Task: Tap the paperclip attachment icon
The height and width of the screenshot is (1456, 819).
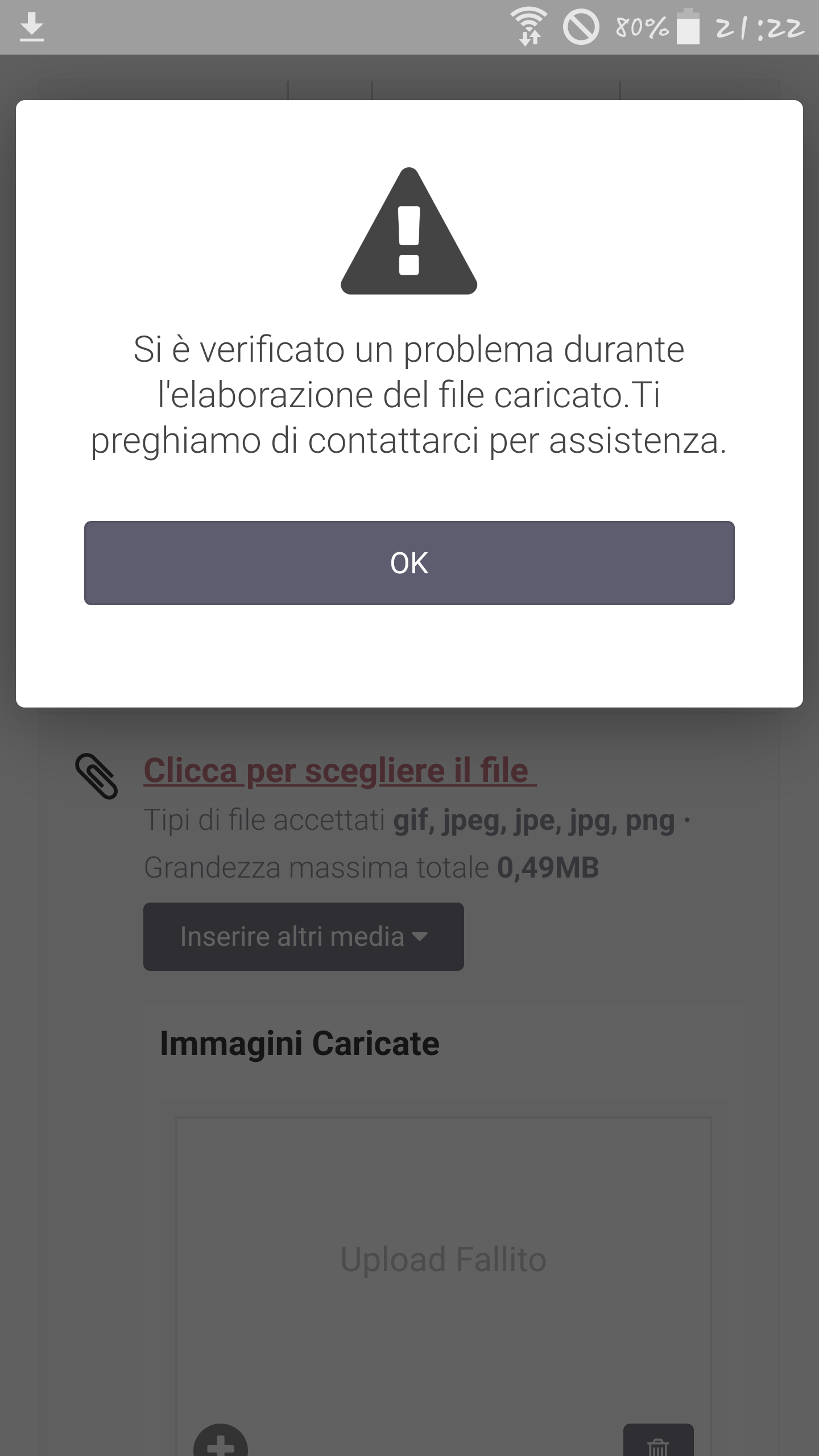Action: (x=97, y=776)
